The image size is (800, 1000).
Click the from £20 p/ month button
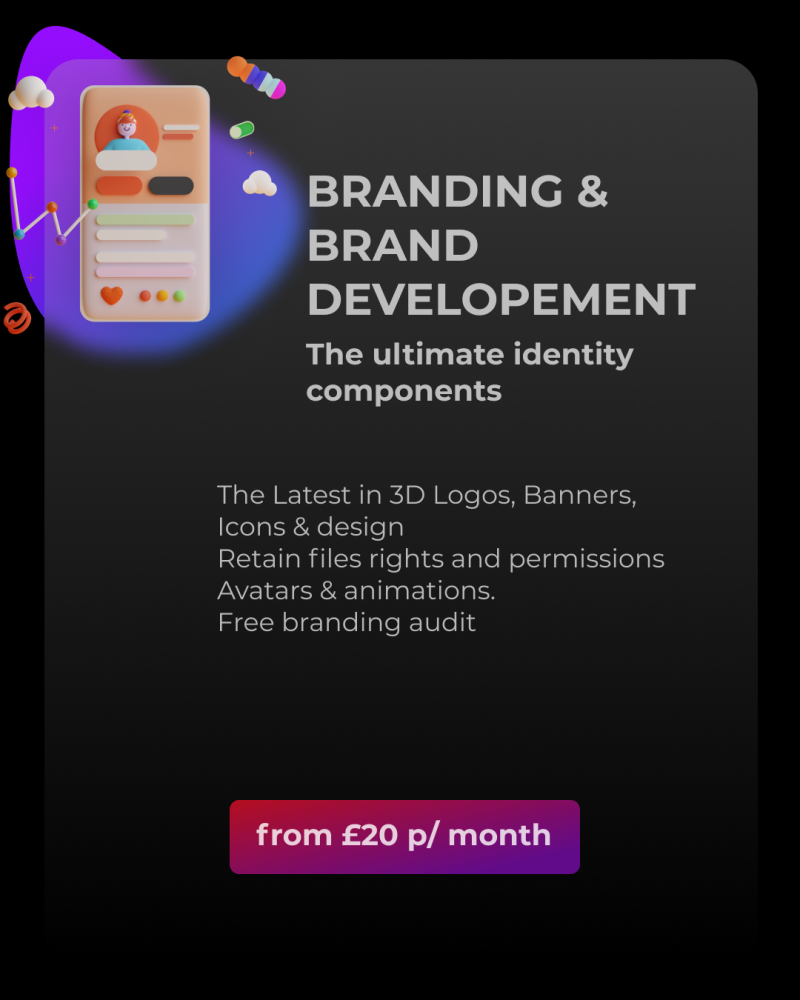[404, 837]
